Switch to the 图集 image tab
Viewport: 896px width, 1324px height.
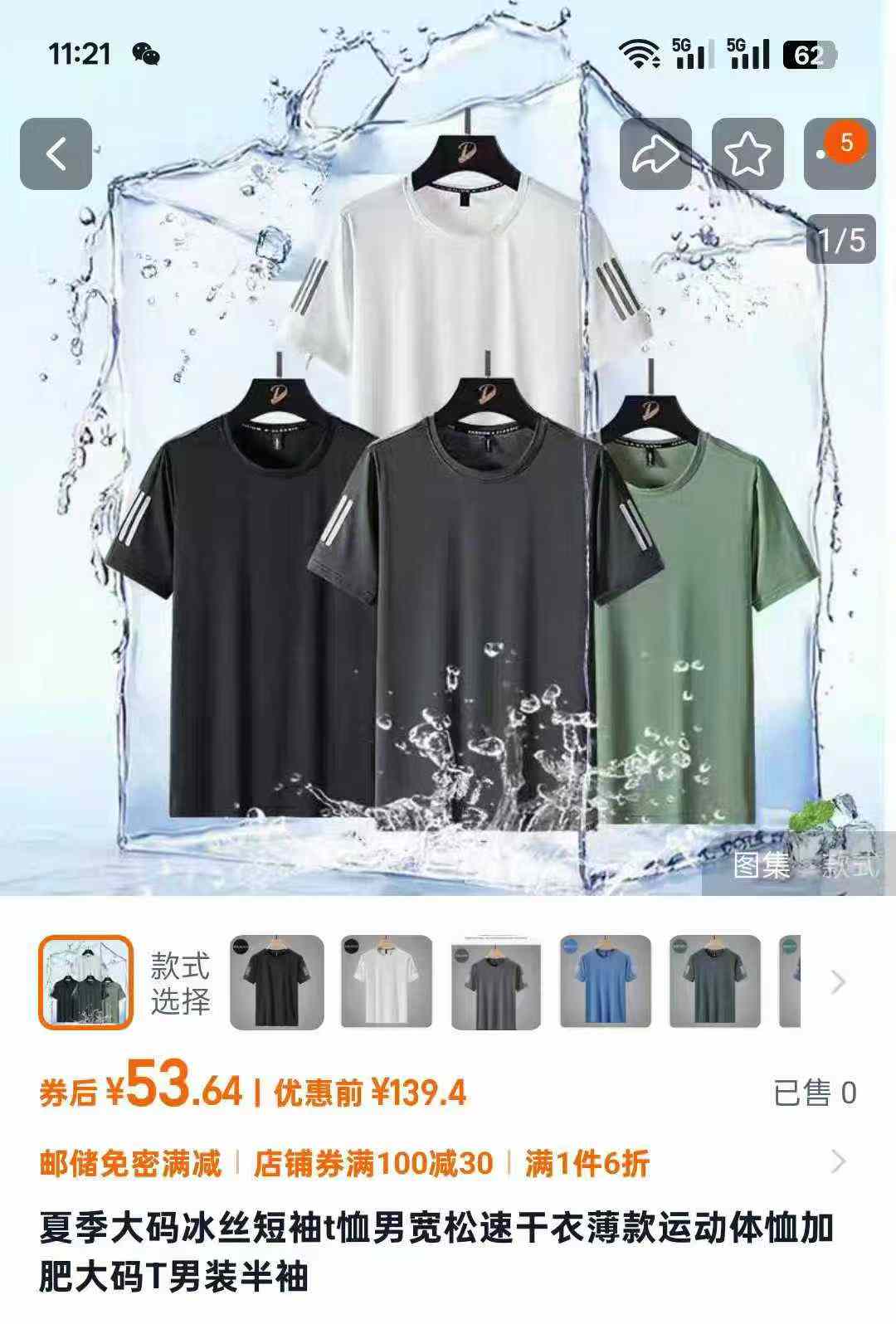point(762,867)
